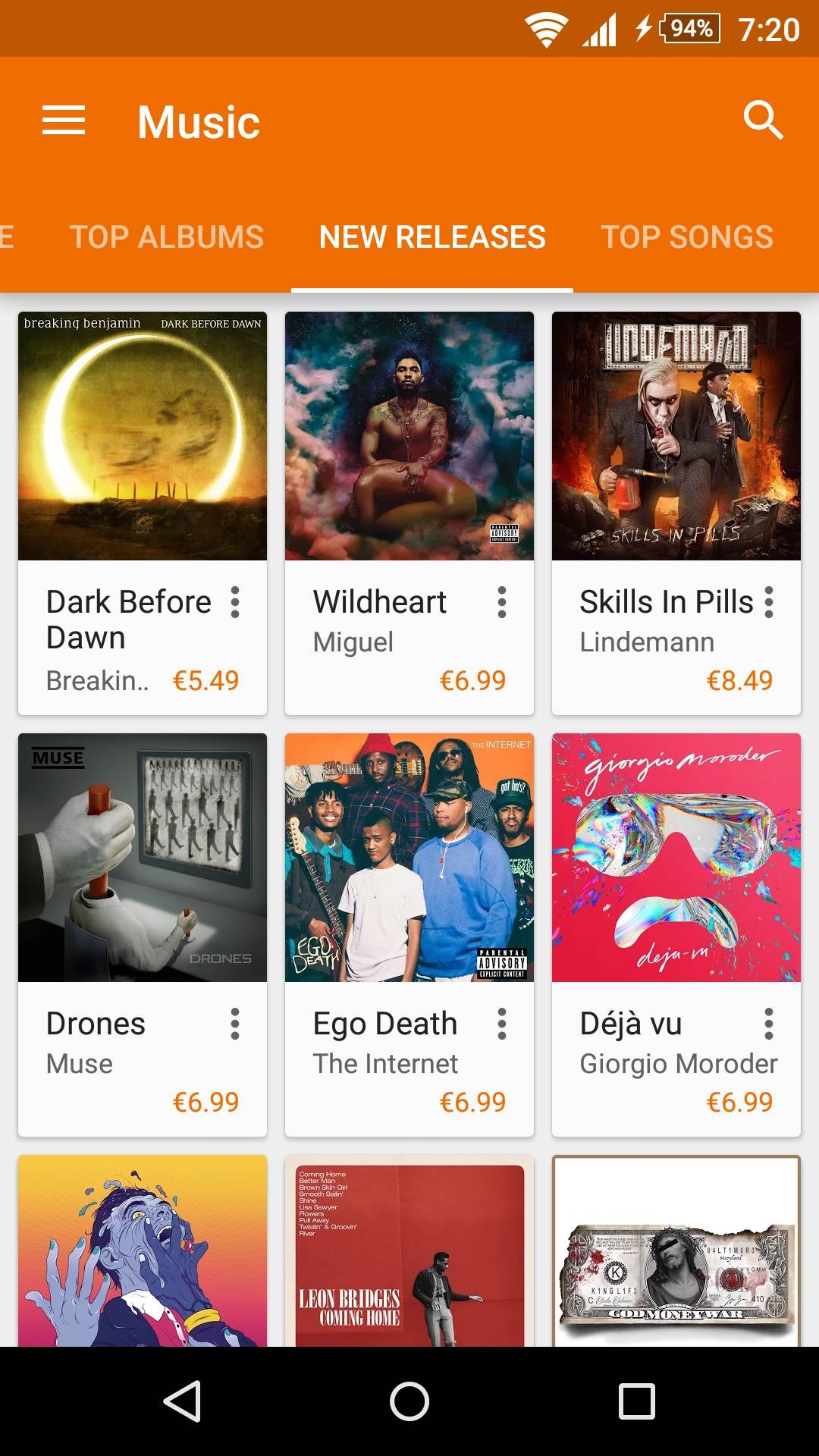Switch to the Top Albums tab

coord(167,237)
